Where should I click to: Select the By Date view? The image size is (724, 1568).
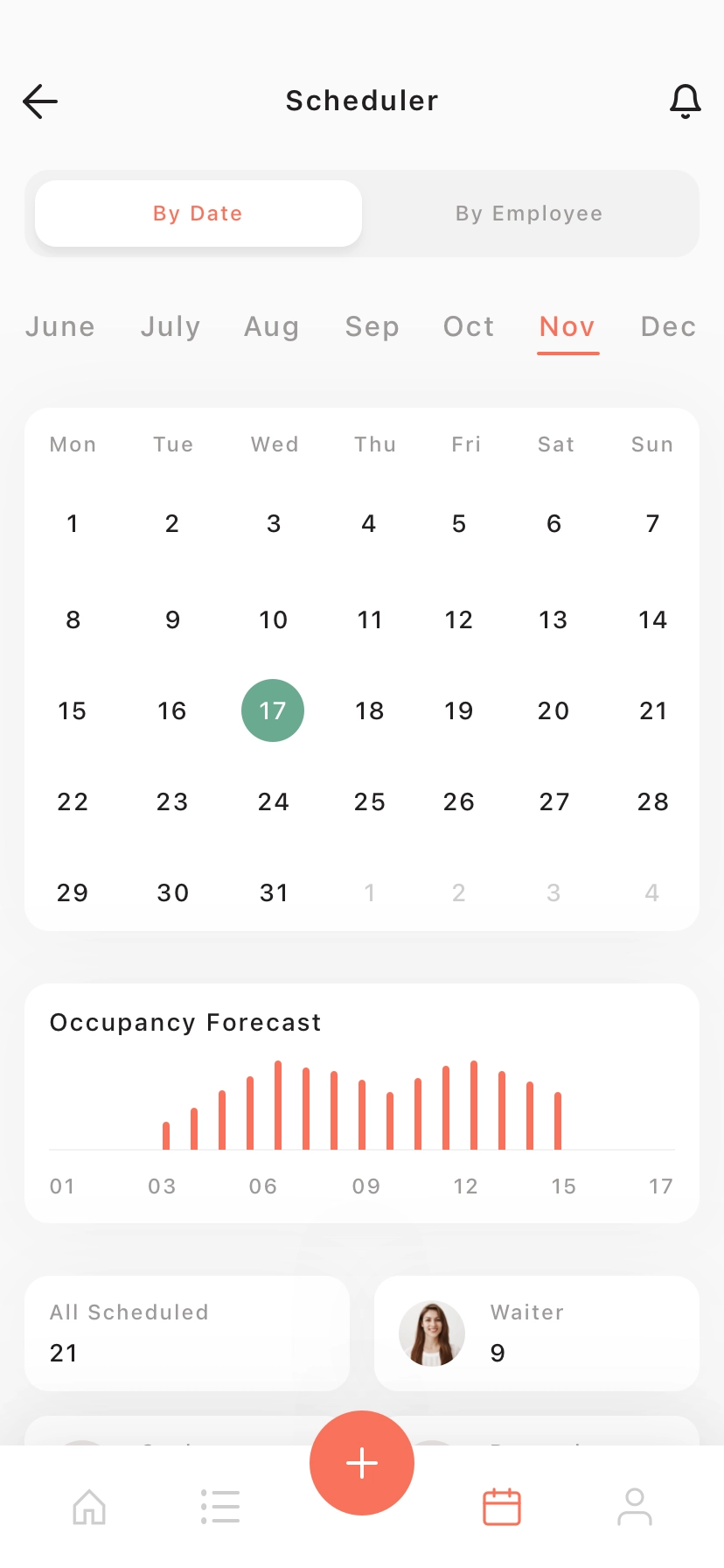tap(198, 213)
